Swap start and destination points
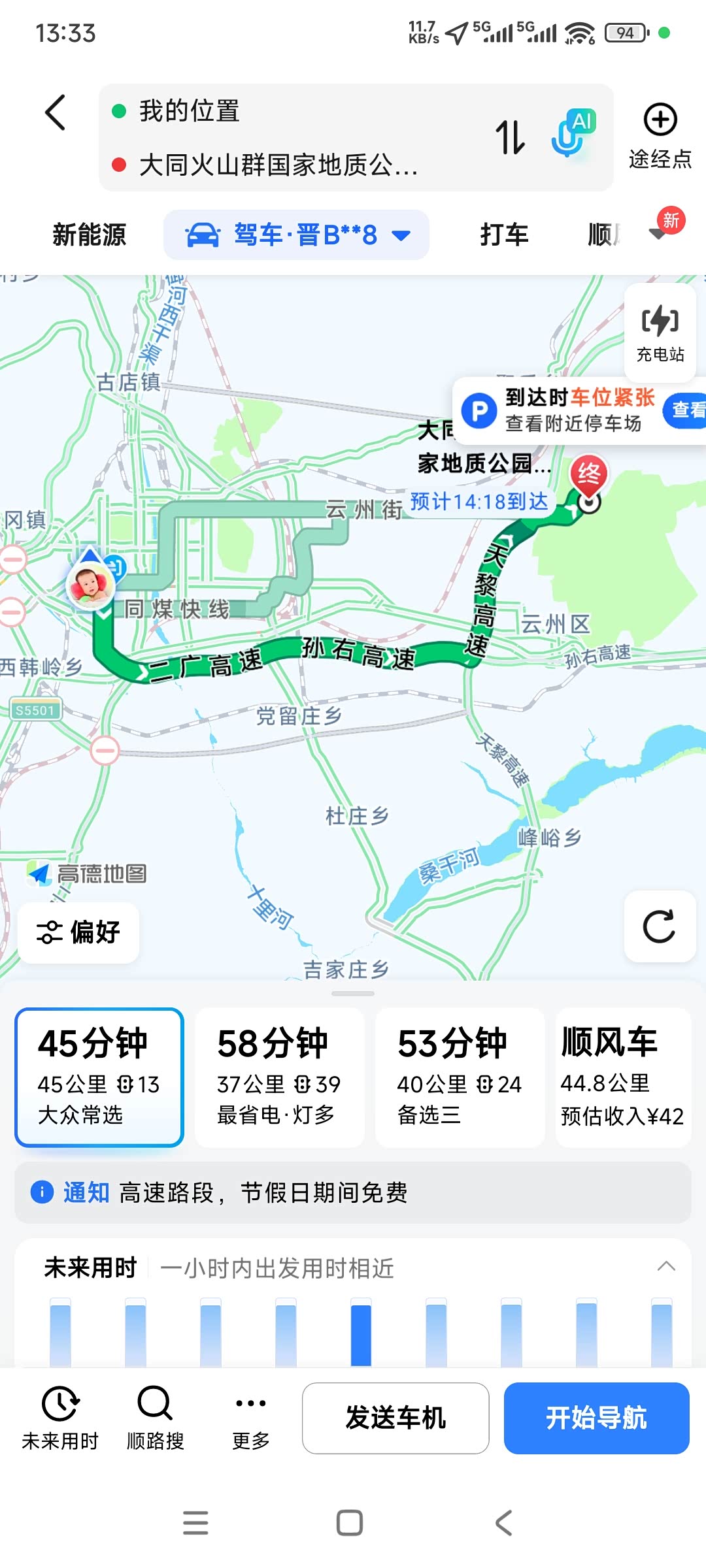 510,137
